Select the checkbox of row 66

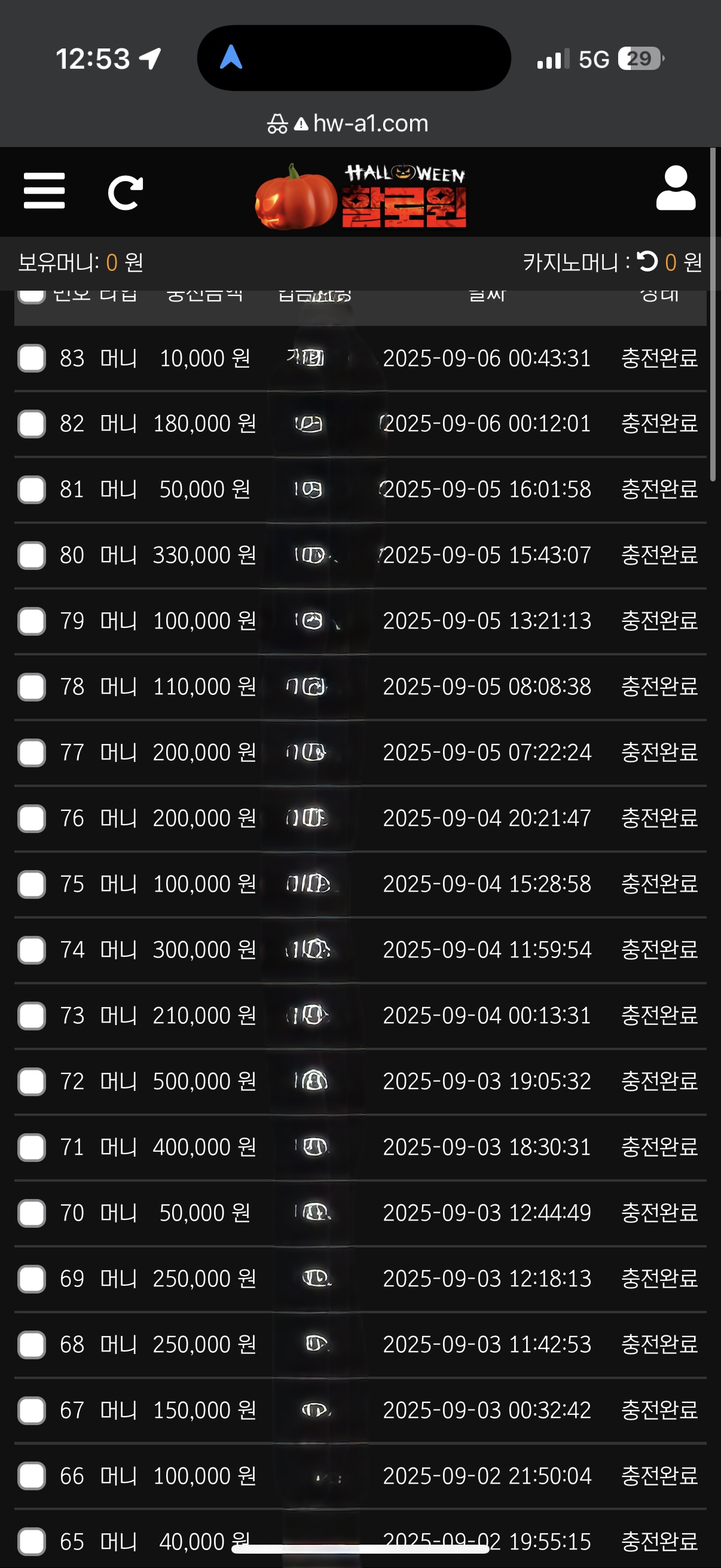[x=32, y=1476]
